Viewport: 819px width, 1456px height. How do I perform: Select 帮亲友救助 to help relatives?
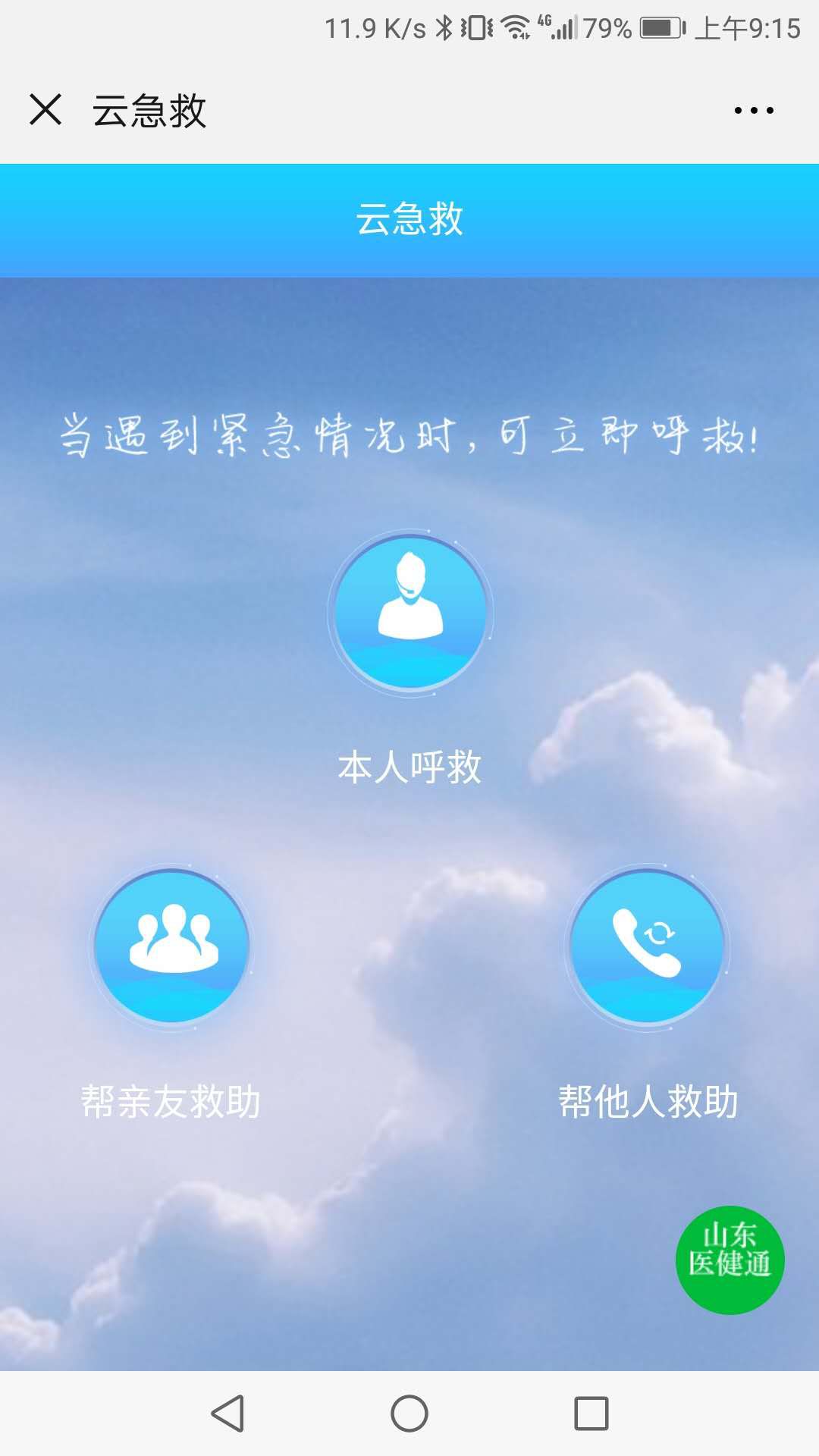pyautogui.click(x=172, y=947)
